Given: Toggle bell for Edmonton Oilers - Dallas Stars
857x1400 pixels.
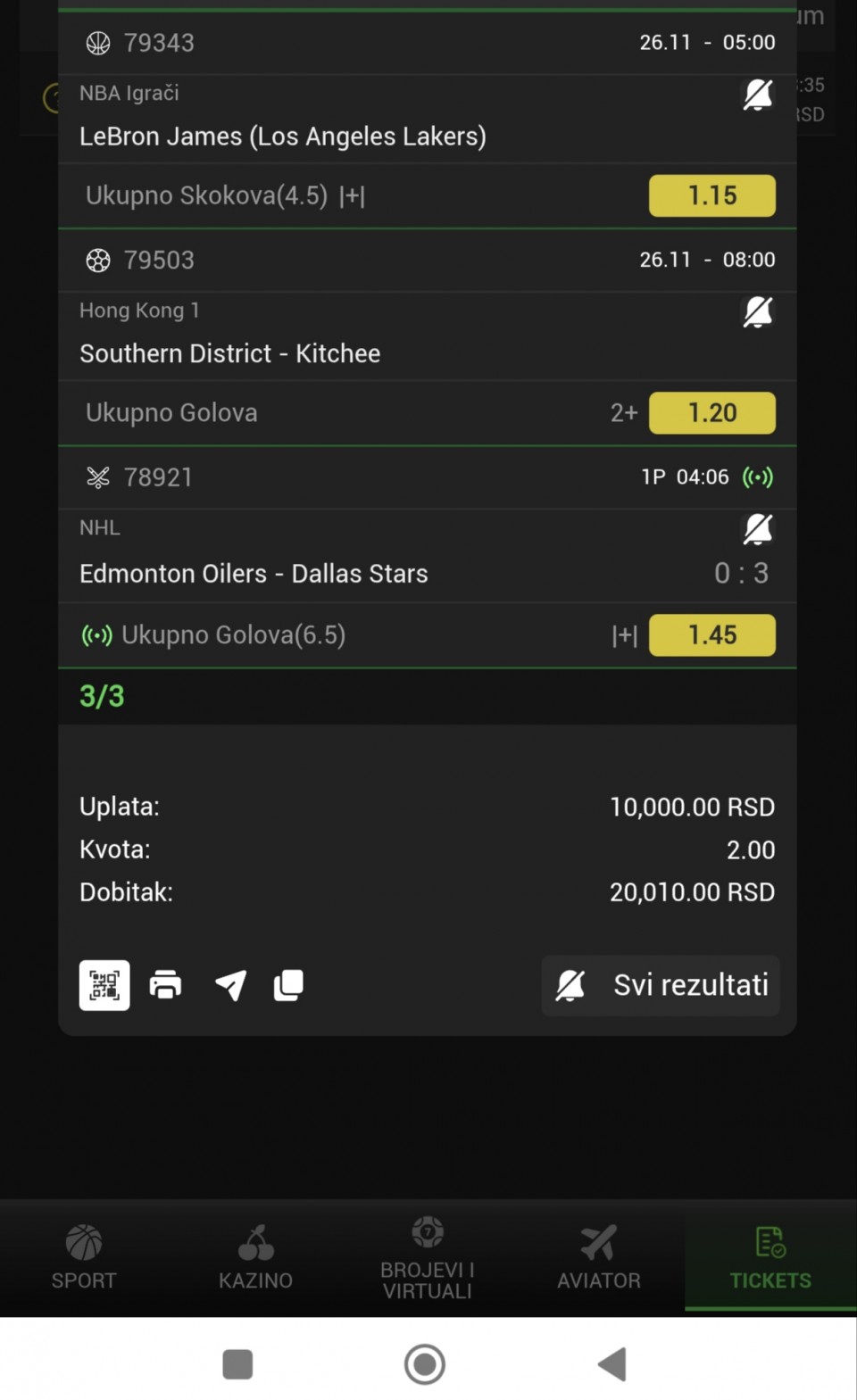Looking at the screenshot, I should coord(758,529).
